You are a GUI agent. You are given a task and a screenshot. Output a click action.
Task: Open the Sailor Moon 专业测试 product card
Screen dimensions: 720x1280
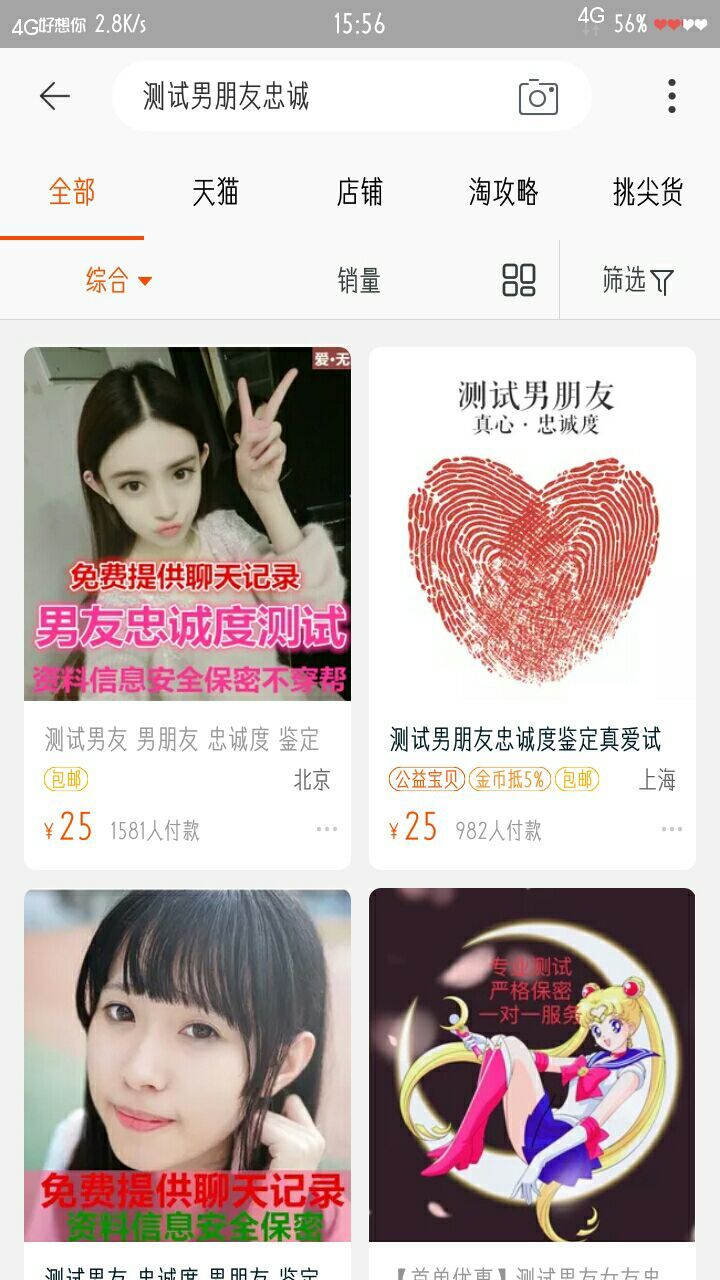[532, 1065]
